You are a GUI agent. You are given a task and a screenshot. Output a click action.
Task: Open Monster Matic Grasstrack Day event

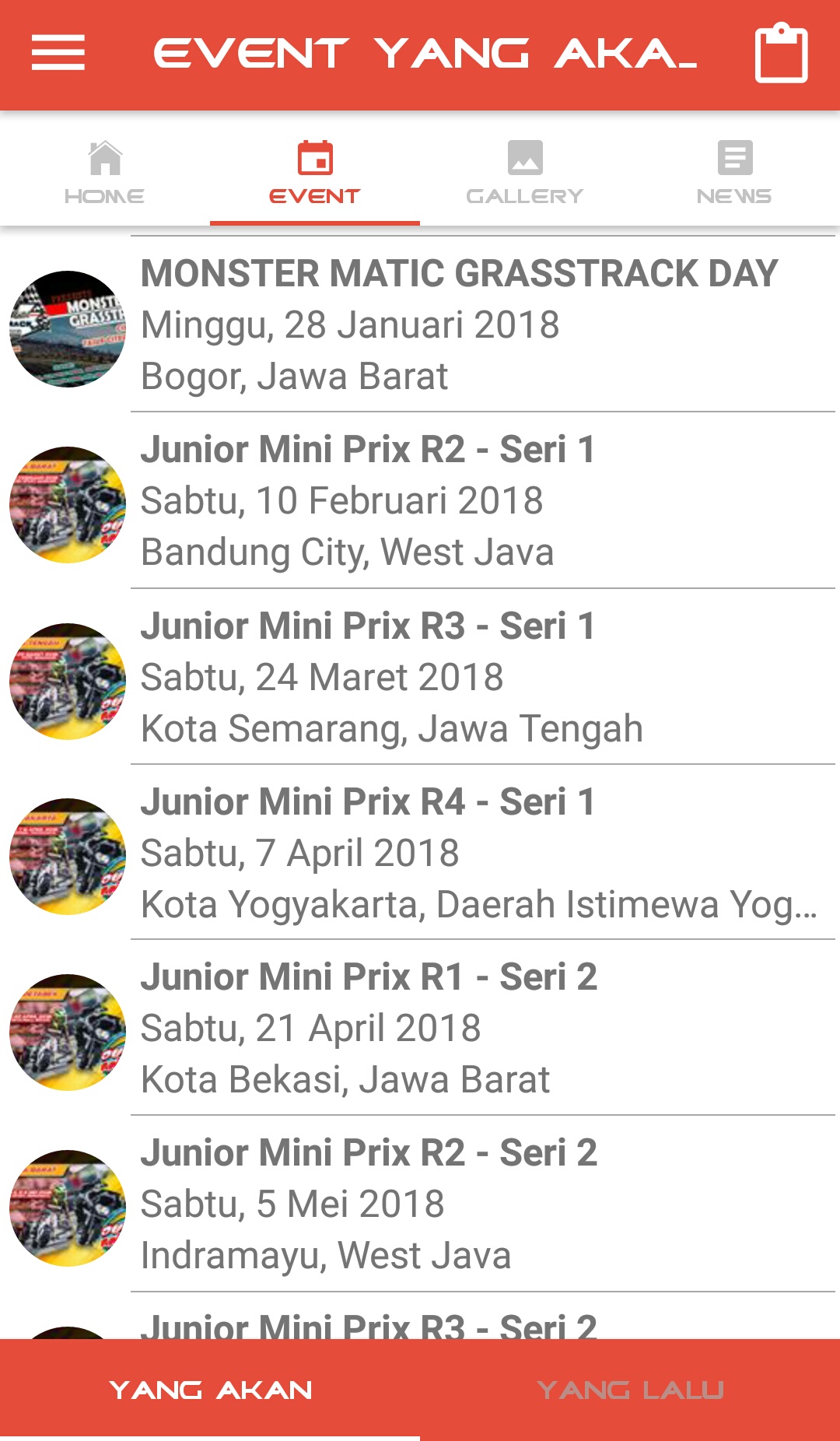[459, 325]
